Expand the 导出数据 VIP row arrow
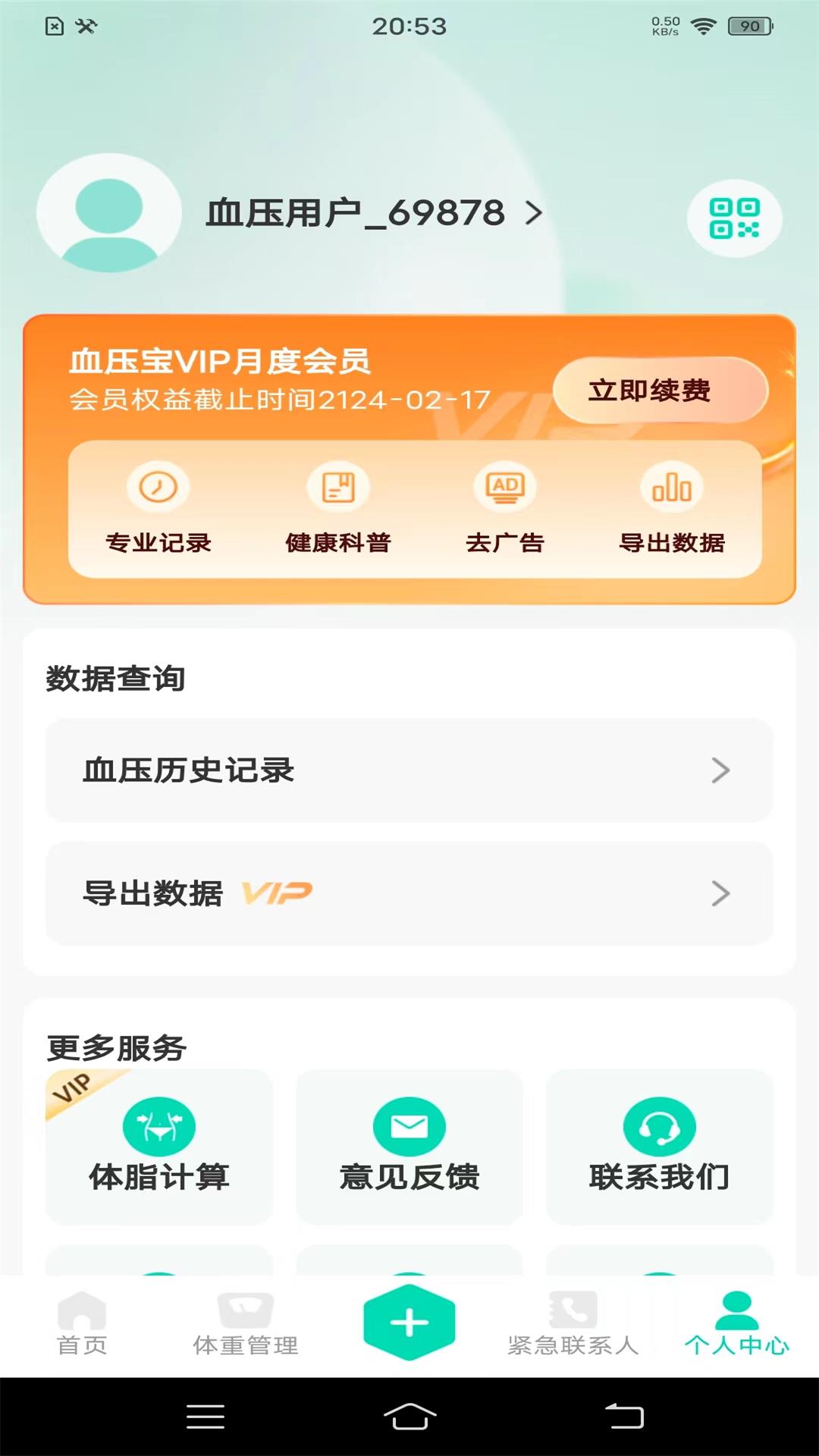 click(719, 895)
